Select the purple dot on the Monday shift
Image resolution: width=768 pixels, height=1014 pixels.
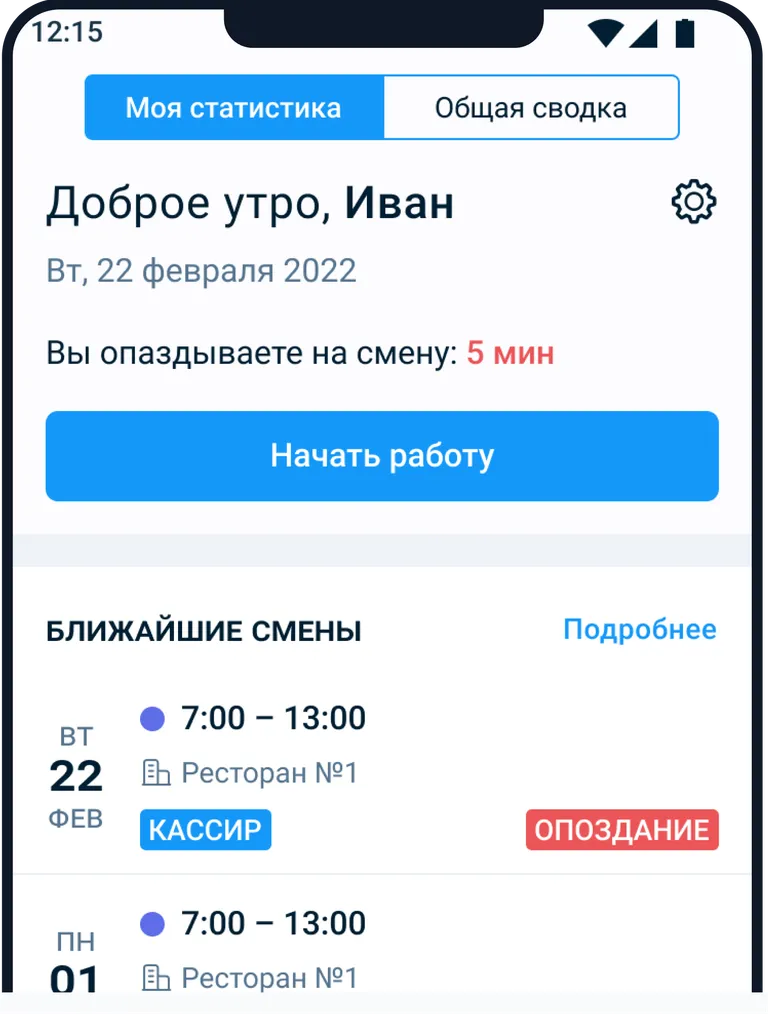(153, 923)
